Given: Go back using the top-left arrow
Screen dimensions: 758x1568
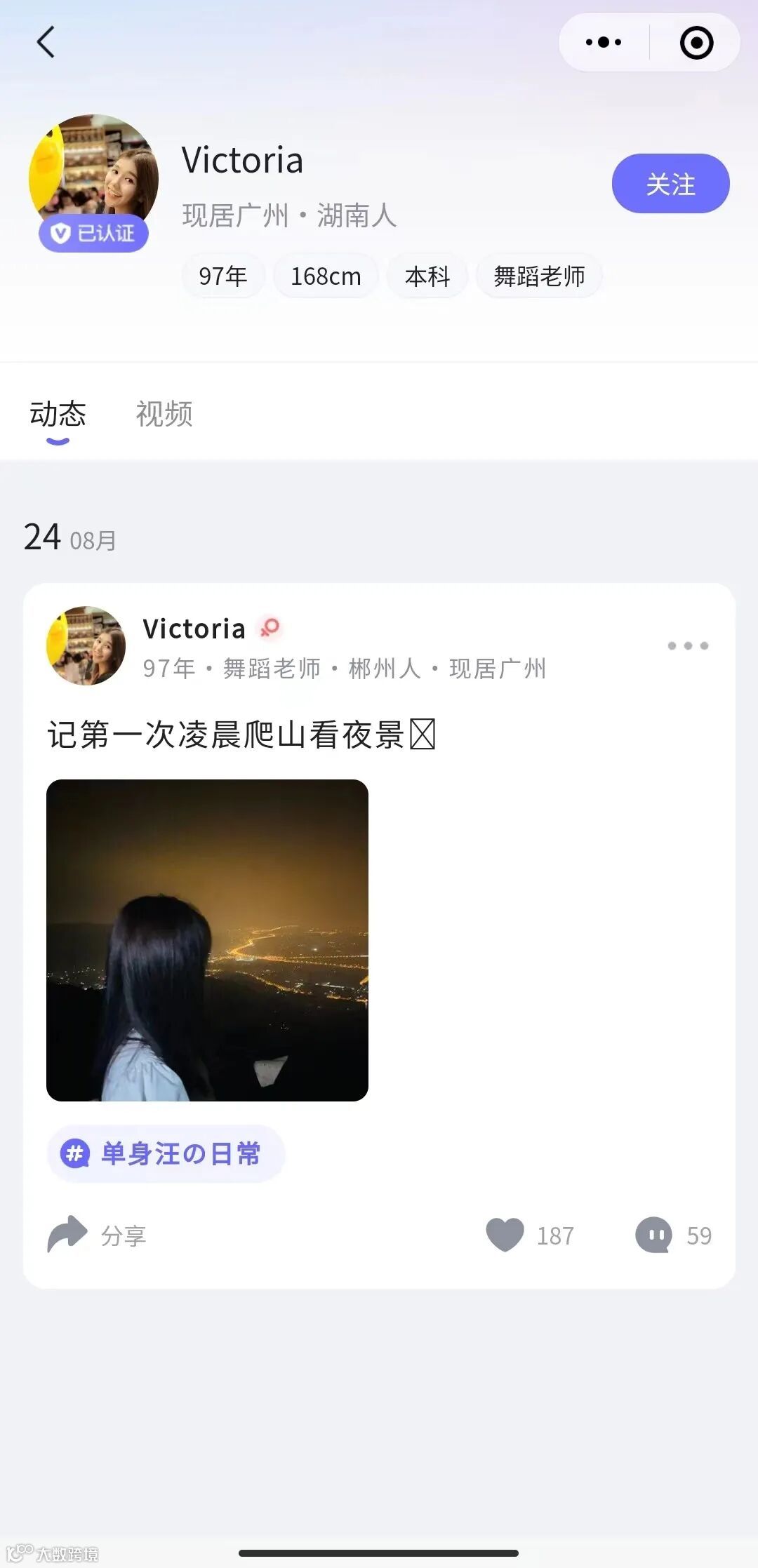Looking at the screenshot, I should (46, 42).
